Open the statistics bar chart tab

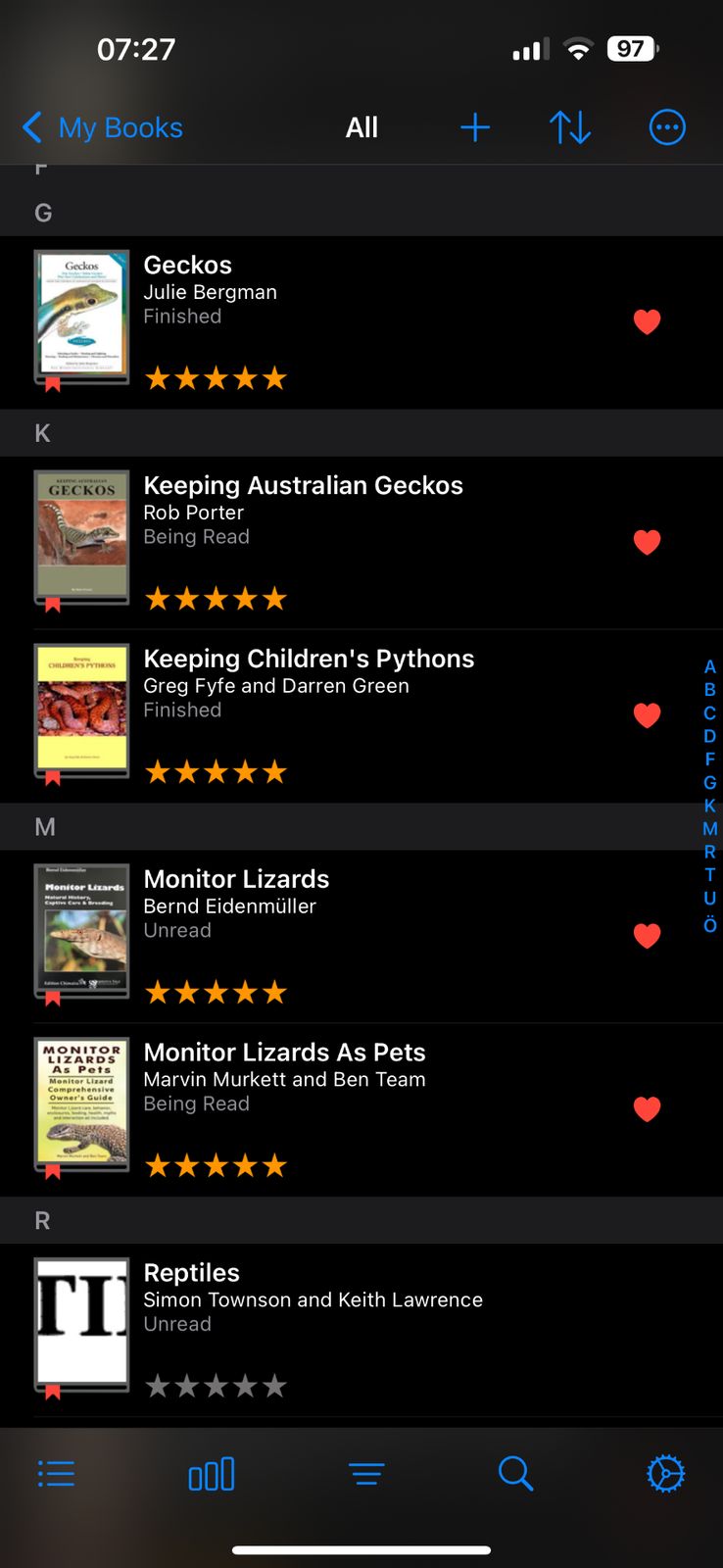[212, 1474]
